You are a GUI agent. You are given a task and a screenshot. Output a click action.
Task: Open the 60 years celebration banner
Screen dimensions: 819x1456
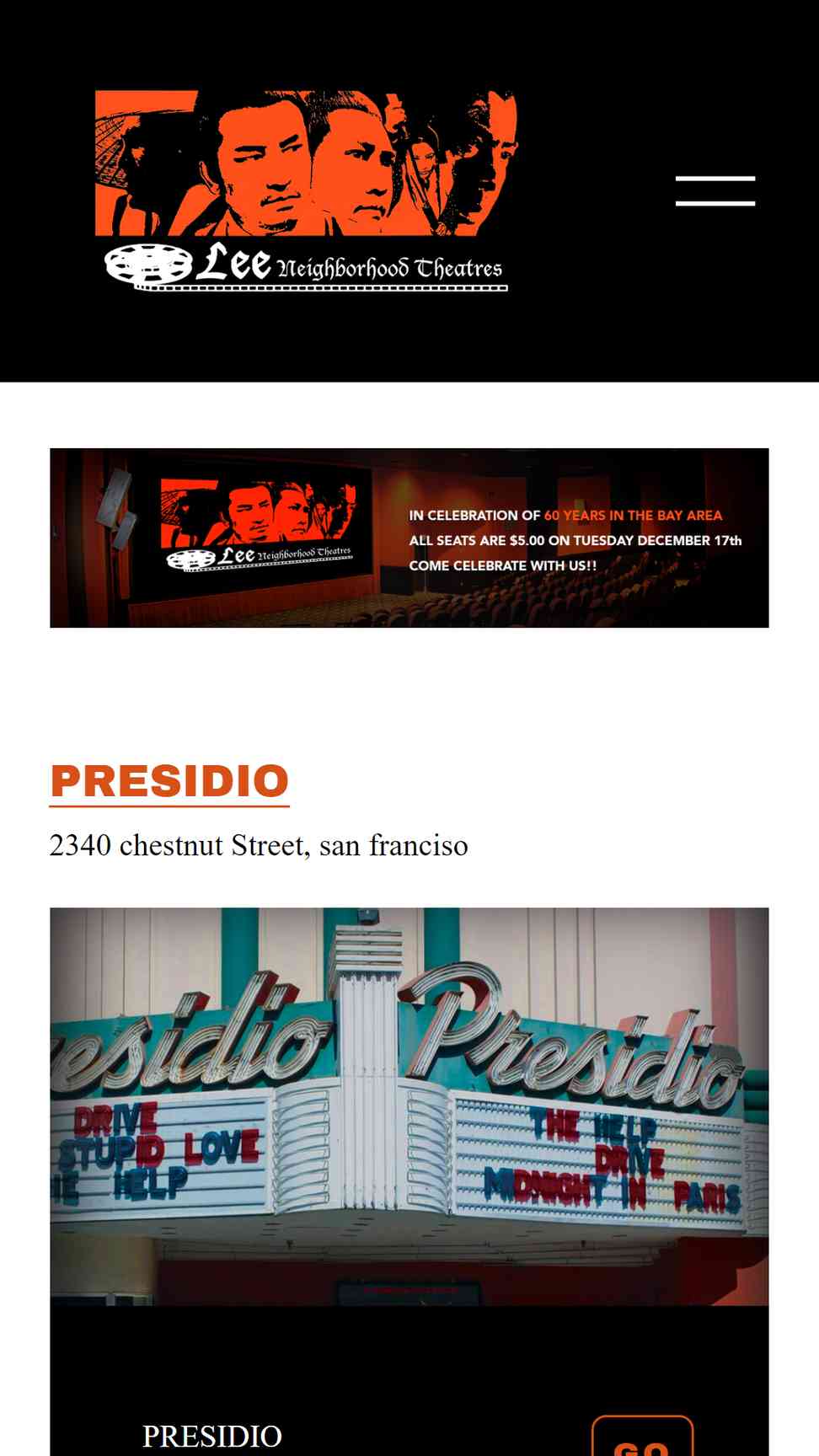409,538
